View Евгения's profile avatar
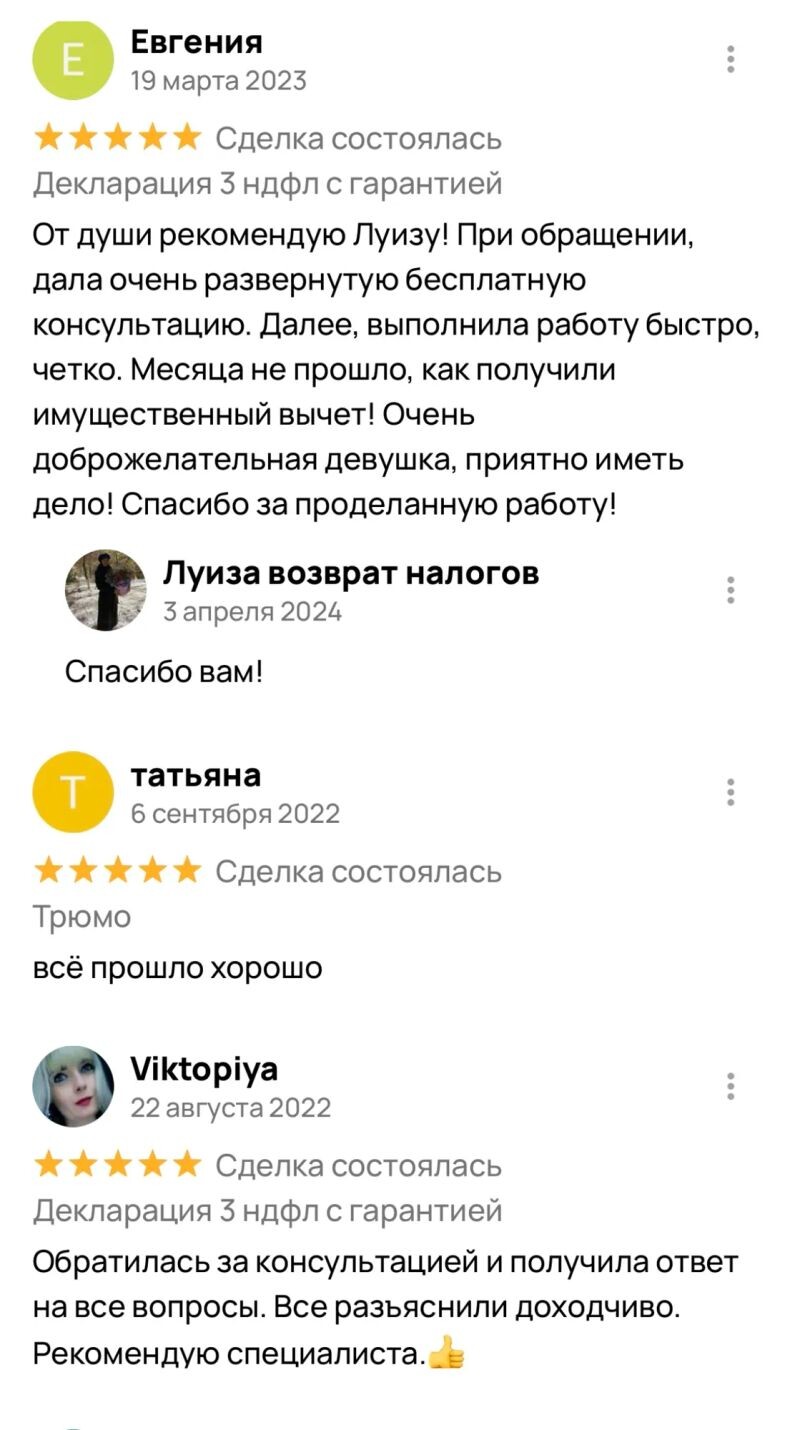The image size is (800, 1430). coord(74,60)
